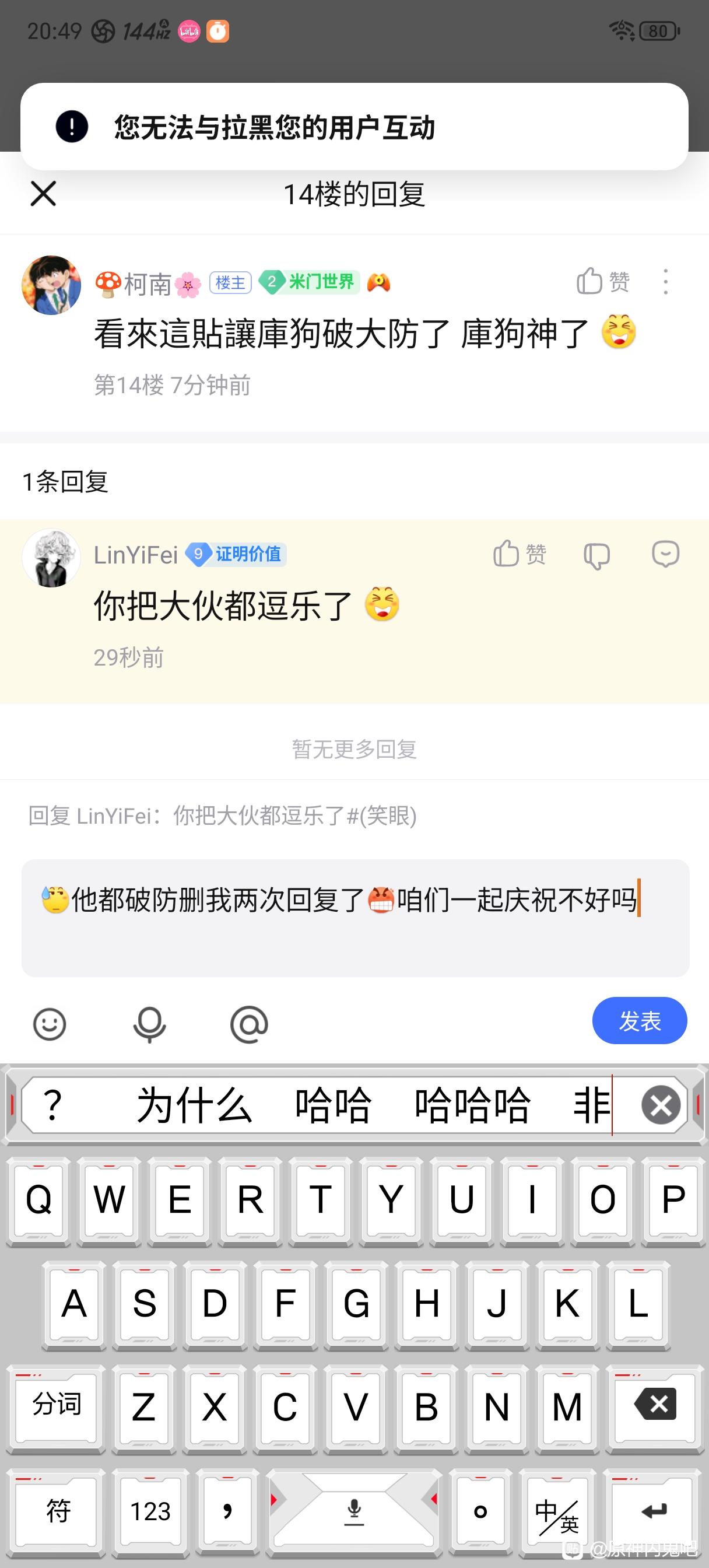Open the emoji picker
Image resolution: width=709 pixels, height=1568 pixels.
click(50, 1024)
